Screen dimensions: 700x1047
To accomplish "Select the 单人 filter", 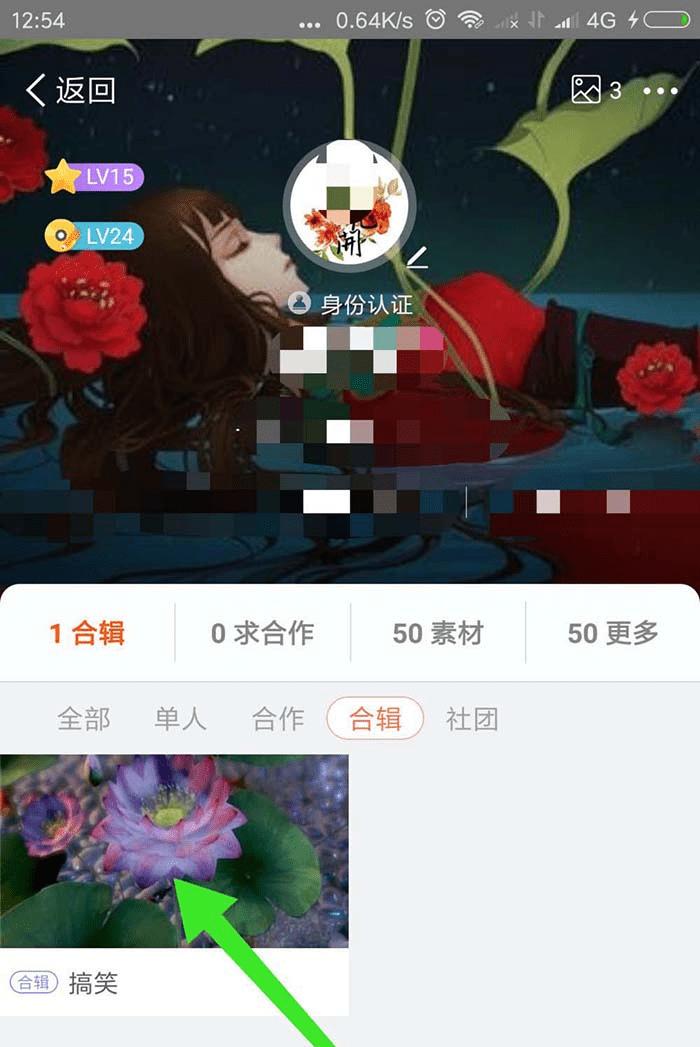I will click(x=181, y=719).
